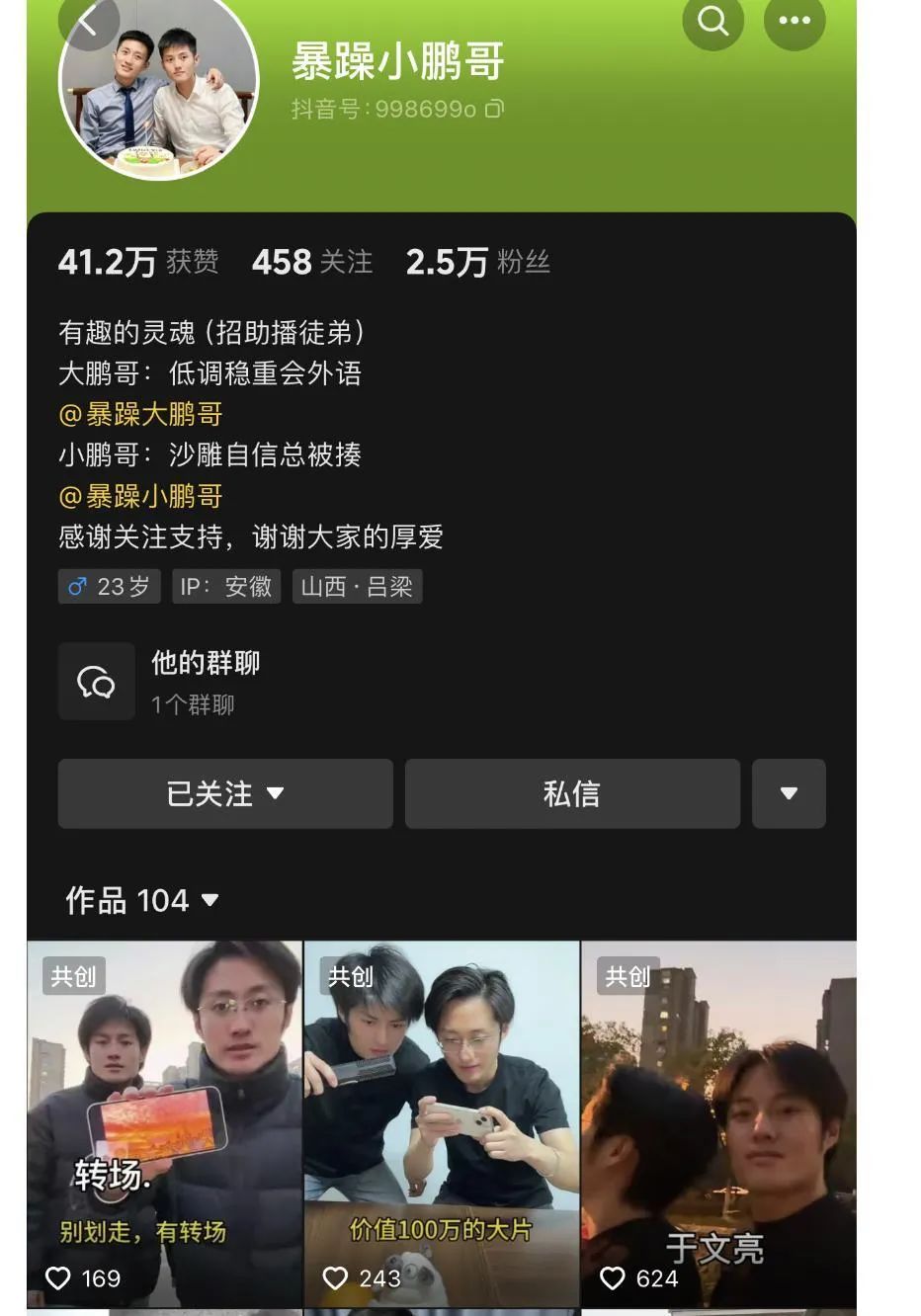921x1316 pixels.
Task: Open the @暴躁小鹏哥 mention link
Action: coord(140,496)
